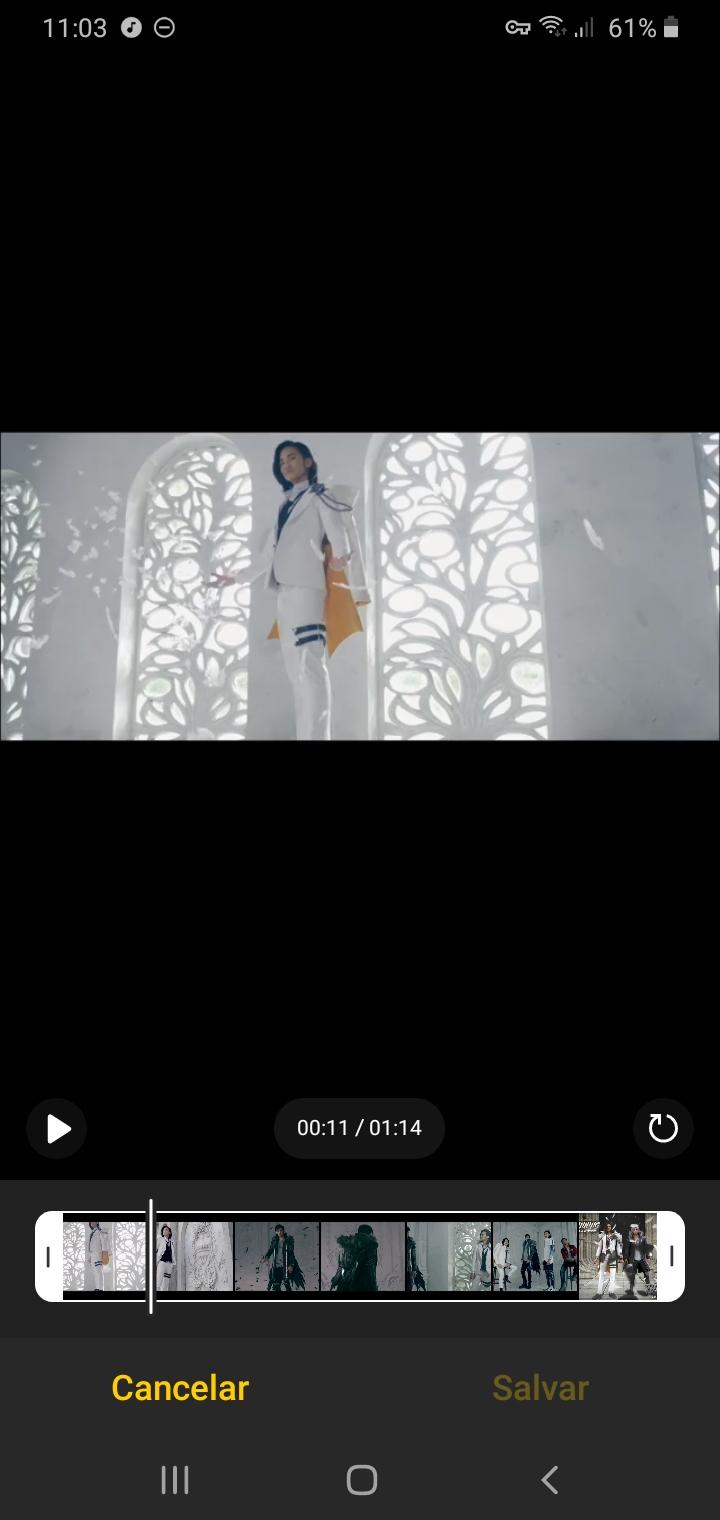The width and height of the screenshot is (720, 1520).
Task: Tap the right trim handle of the timeline
Action: pyautogui.click(x=671, y=1257)
